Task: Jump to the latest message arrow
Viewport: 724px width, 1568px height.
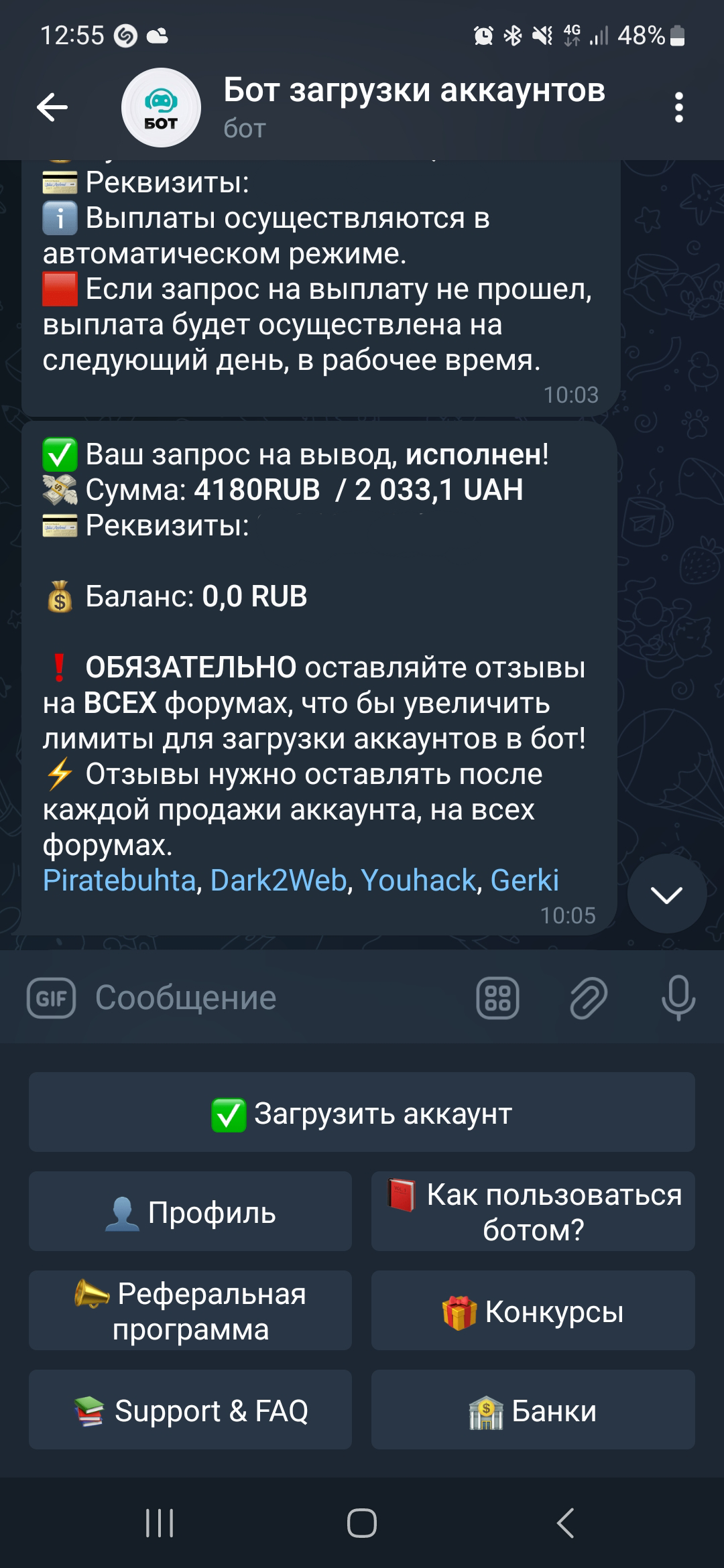Action: click(x=666, y=894)
